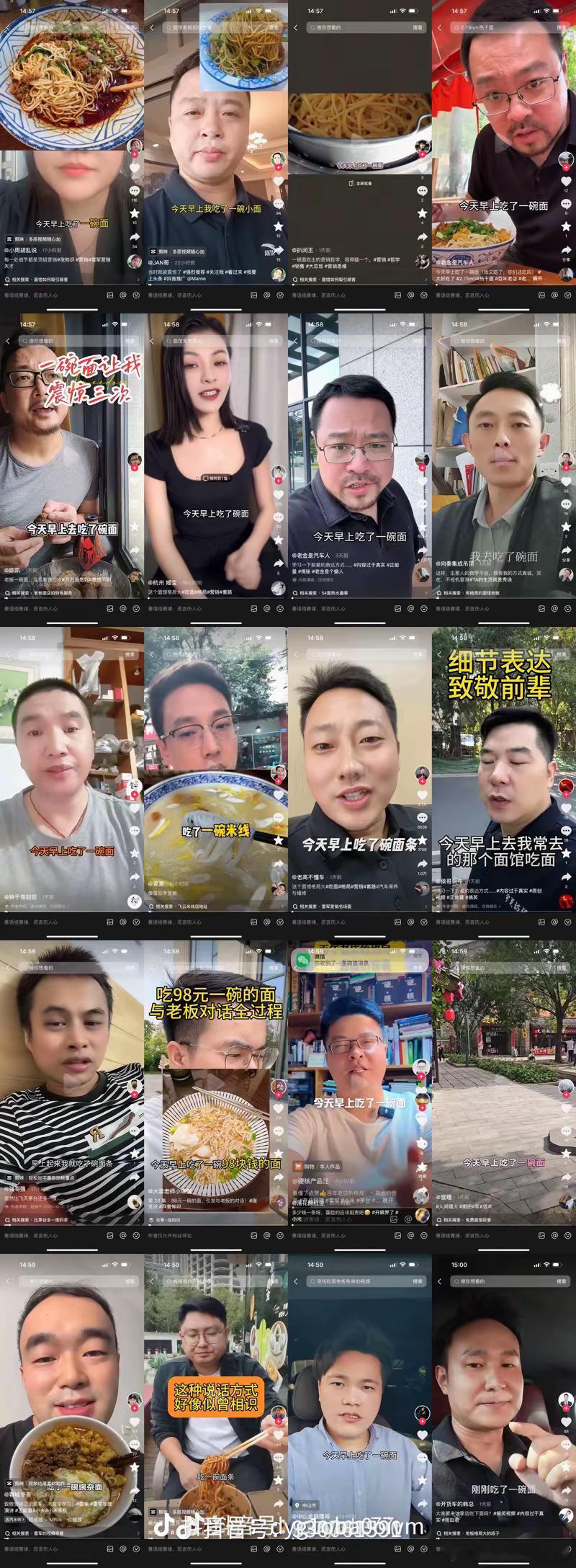The image size is (576, 1568).
Task: Tap the @ mention icon in the comment bar
Action: (x=122, y=295)
